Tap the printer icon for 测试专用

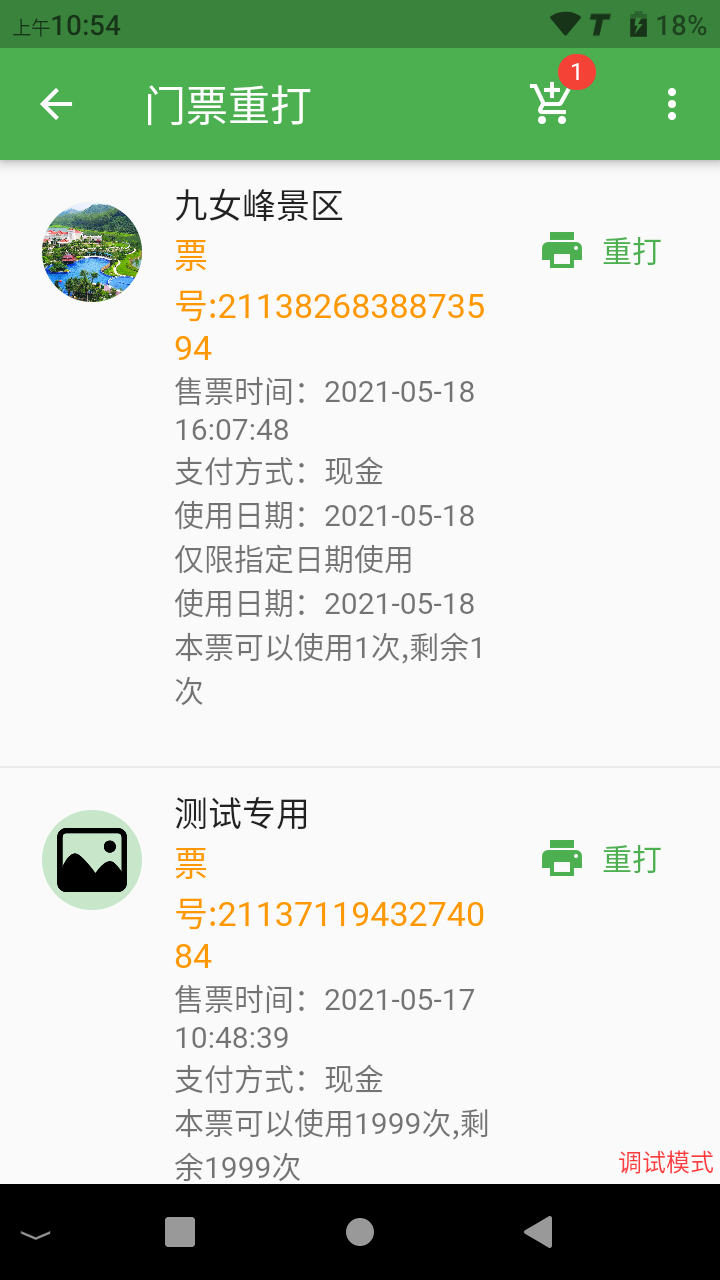click(563, 858)
